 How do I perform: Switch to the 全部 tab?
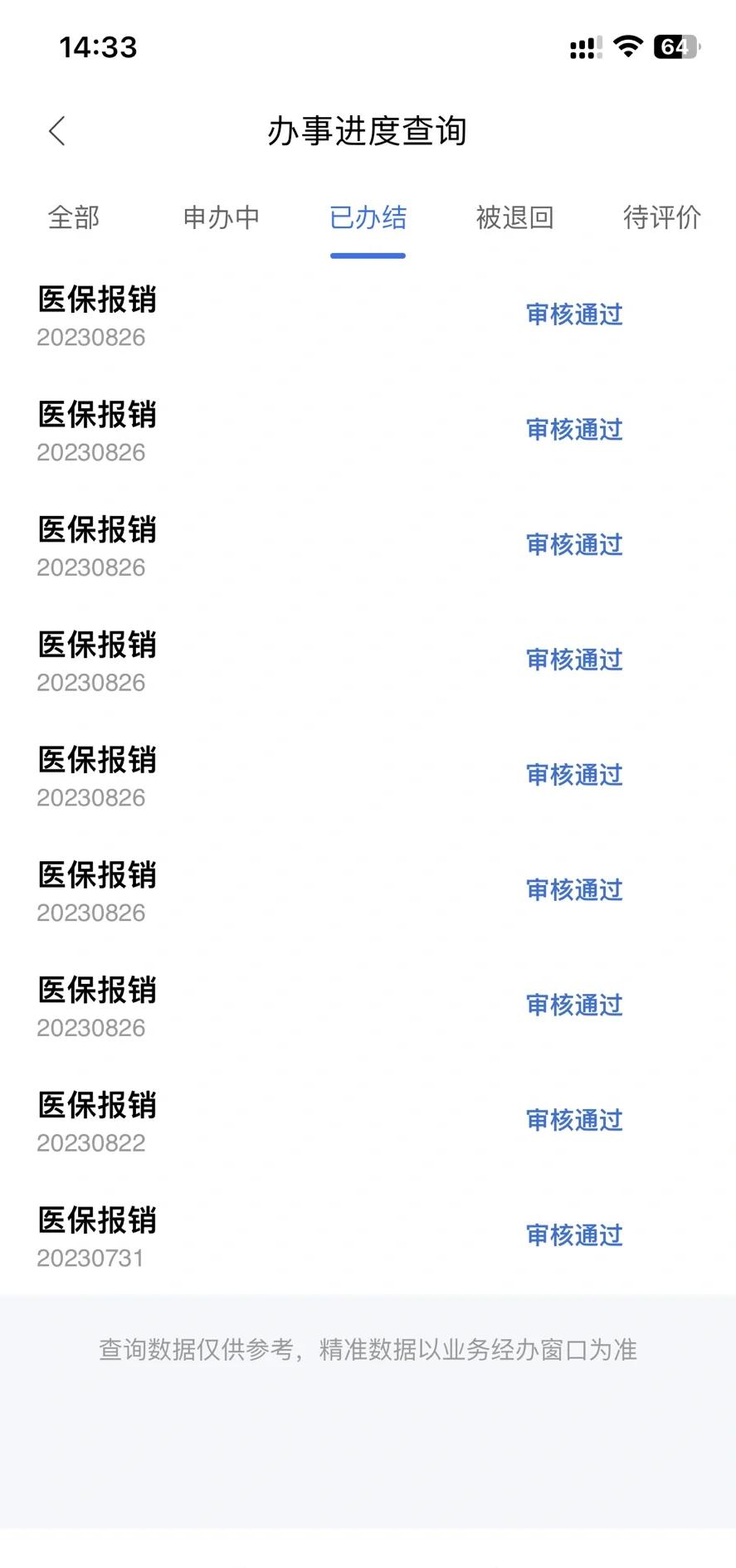point(74,217)
